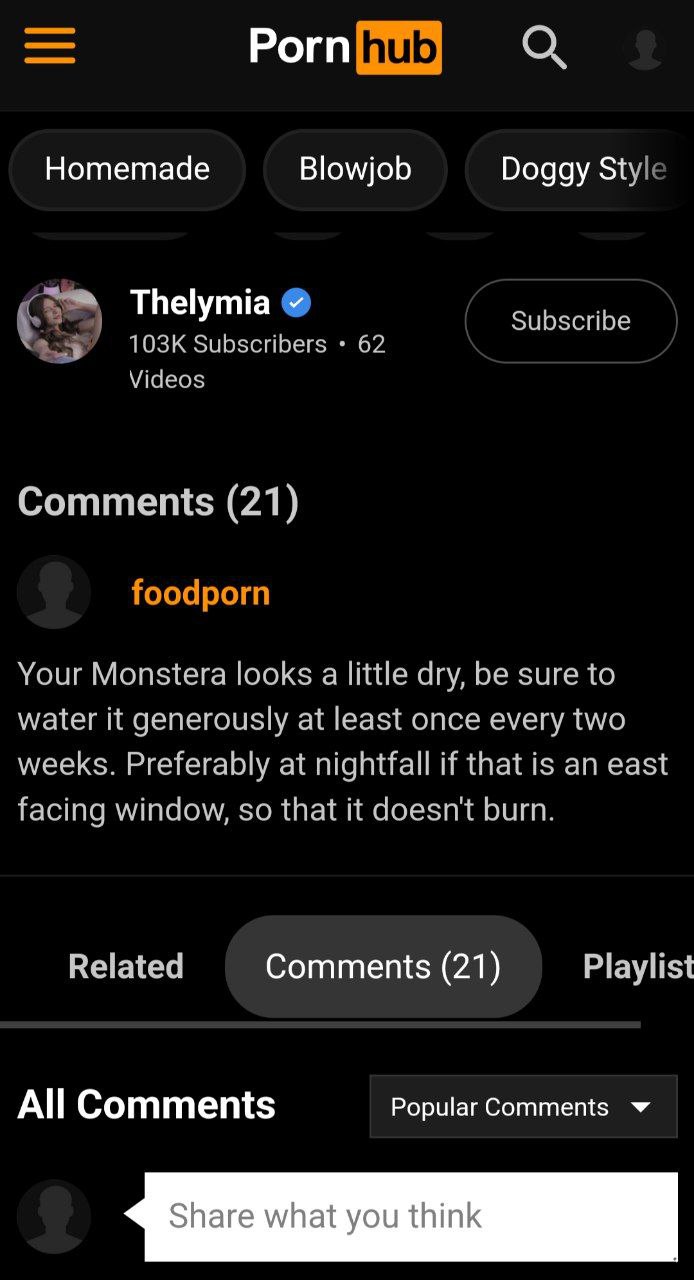Open the search icon

click(544, 47)
